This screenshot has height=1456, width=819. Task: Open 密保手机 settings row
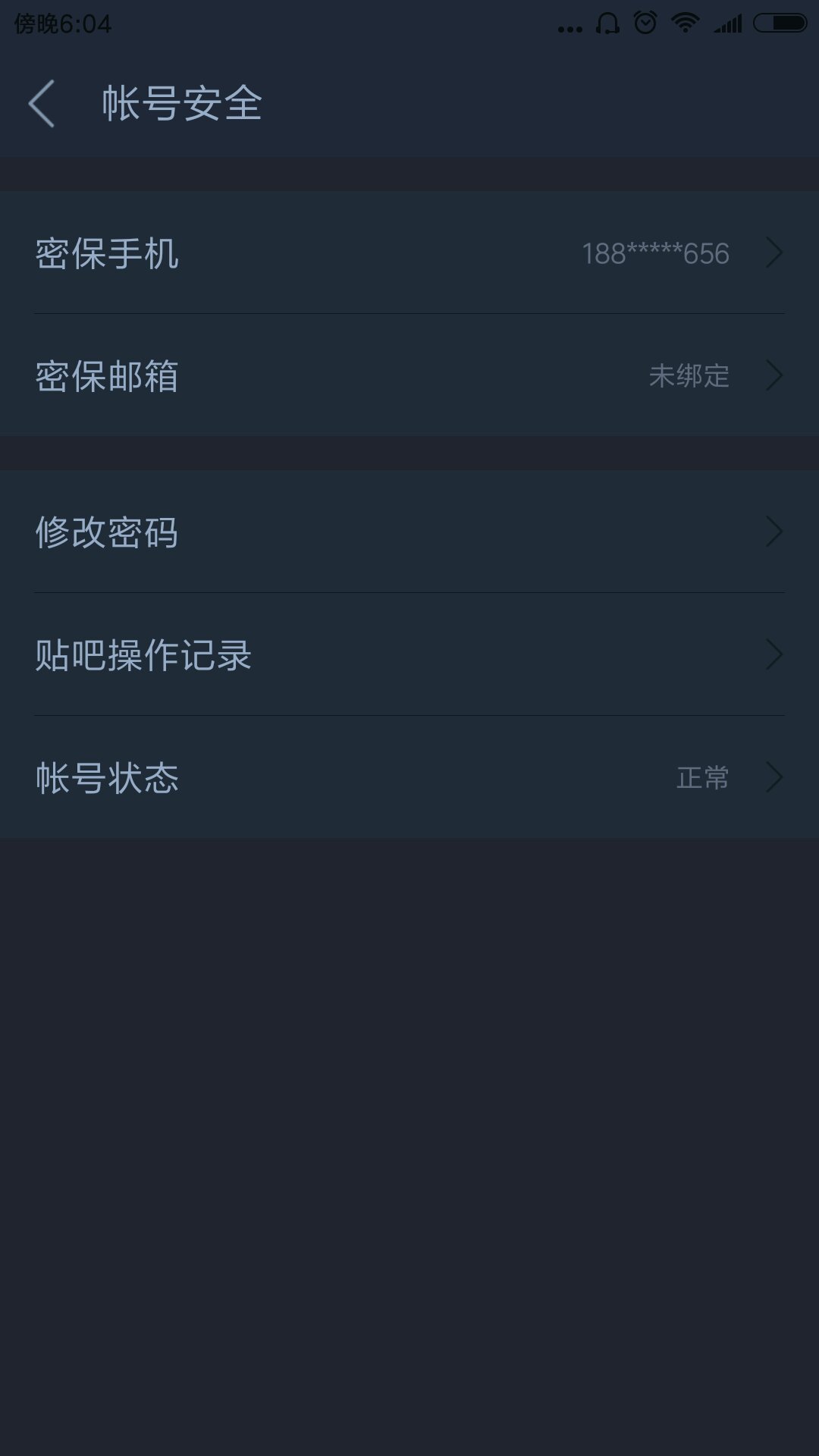tap(409, 253)
